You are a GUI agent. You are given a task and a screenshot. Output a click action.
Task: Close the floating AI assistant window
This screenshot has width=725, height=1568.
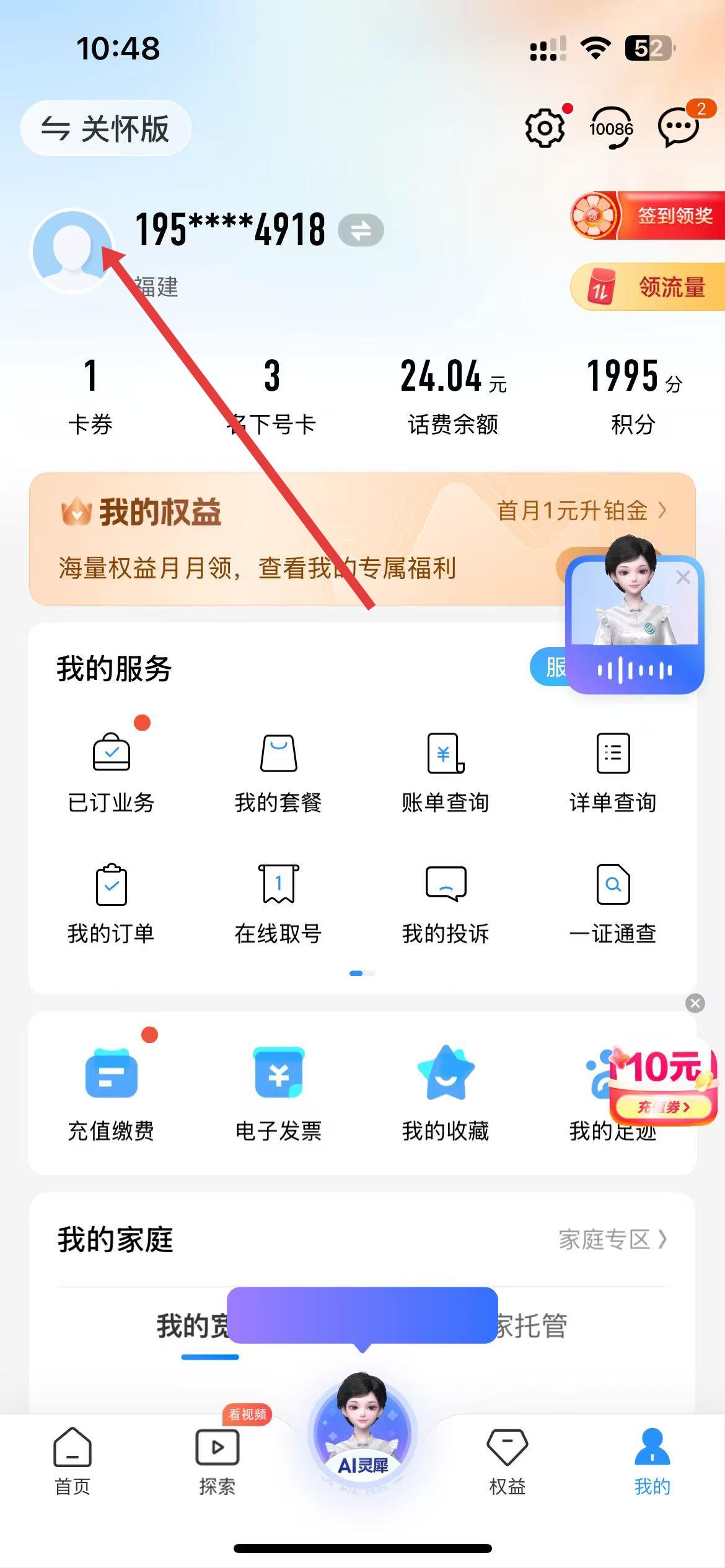click(683, 577)
